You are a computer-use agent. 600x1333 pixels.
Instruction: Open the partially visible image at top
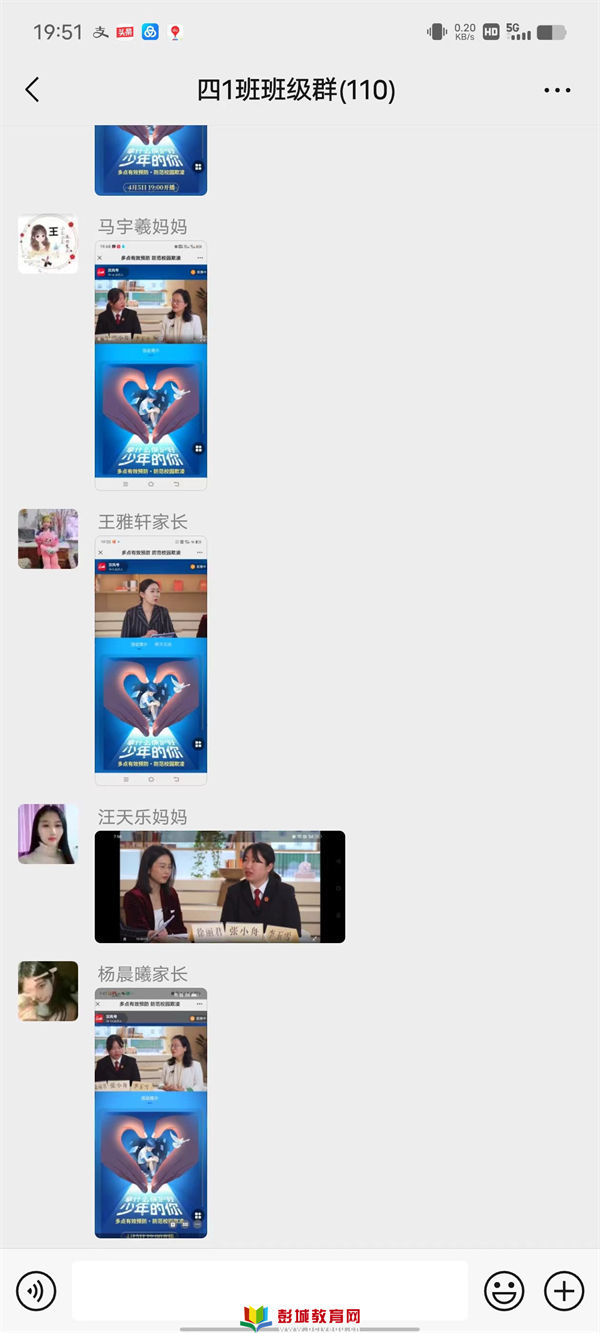(x=151, y=160)
